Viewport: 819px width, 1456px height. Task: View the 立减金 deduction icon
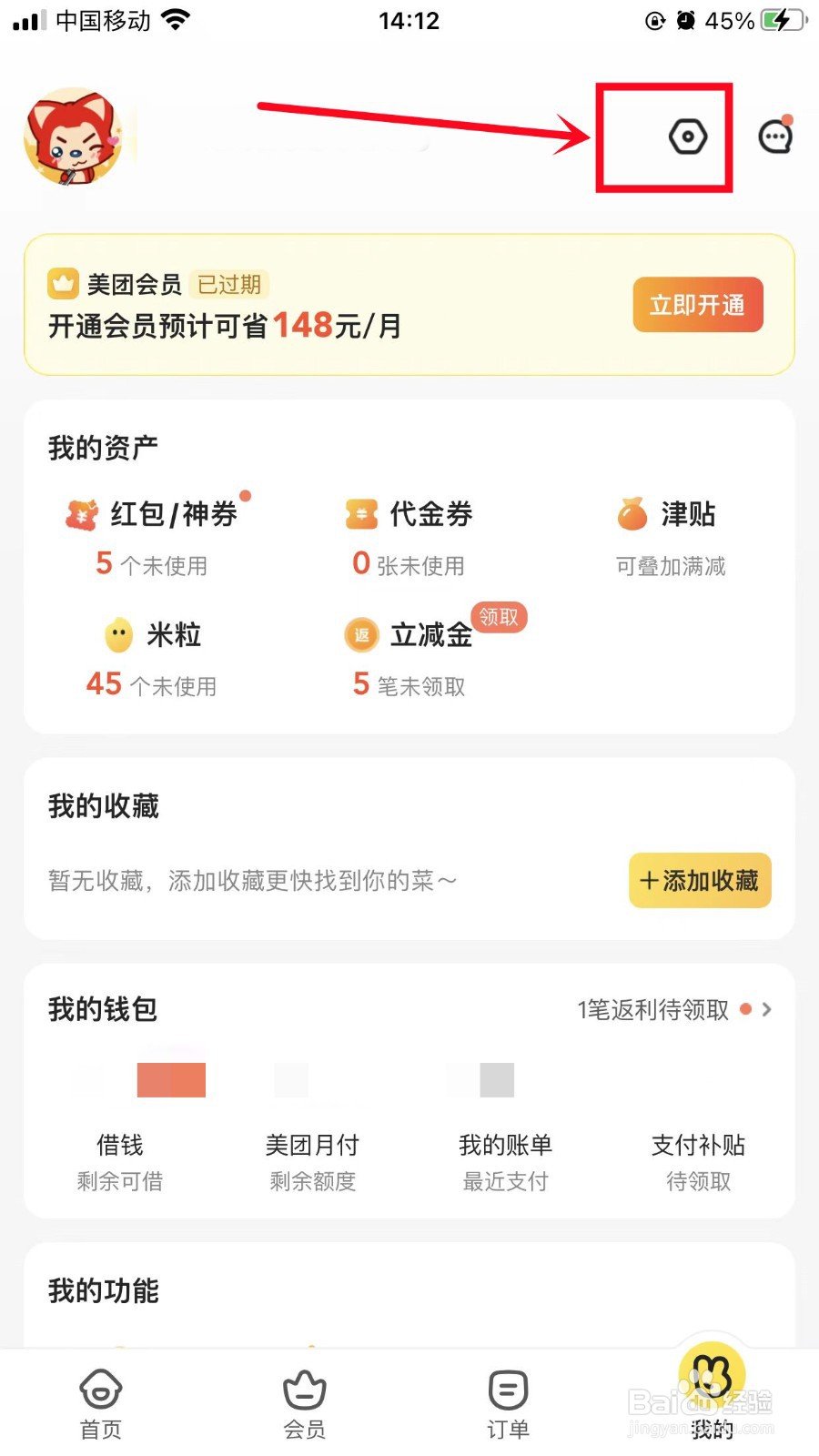tap(360, 634)
